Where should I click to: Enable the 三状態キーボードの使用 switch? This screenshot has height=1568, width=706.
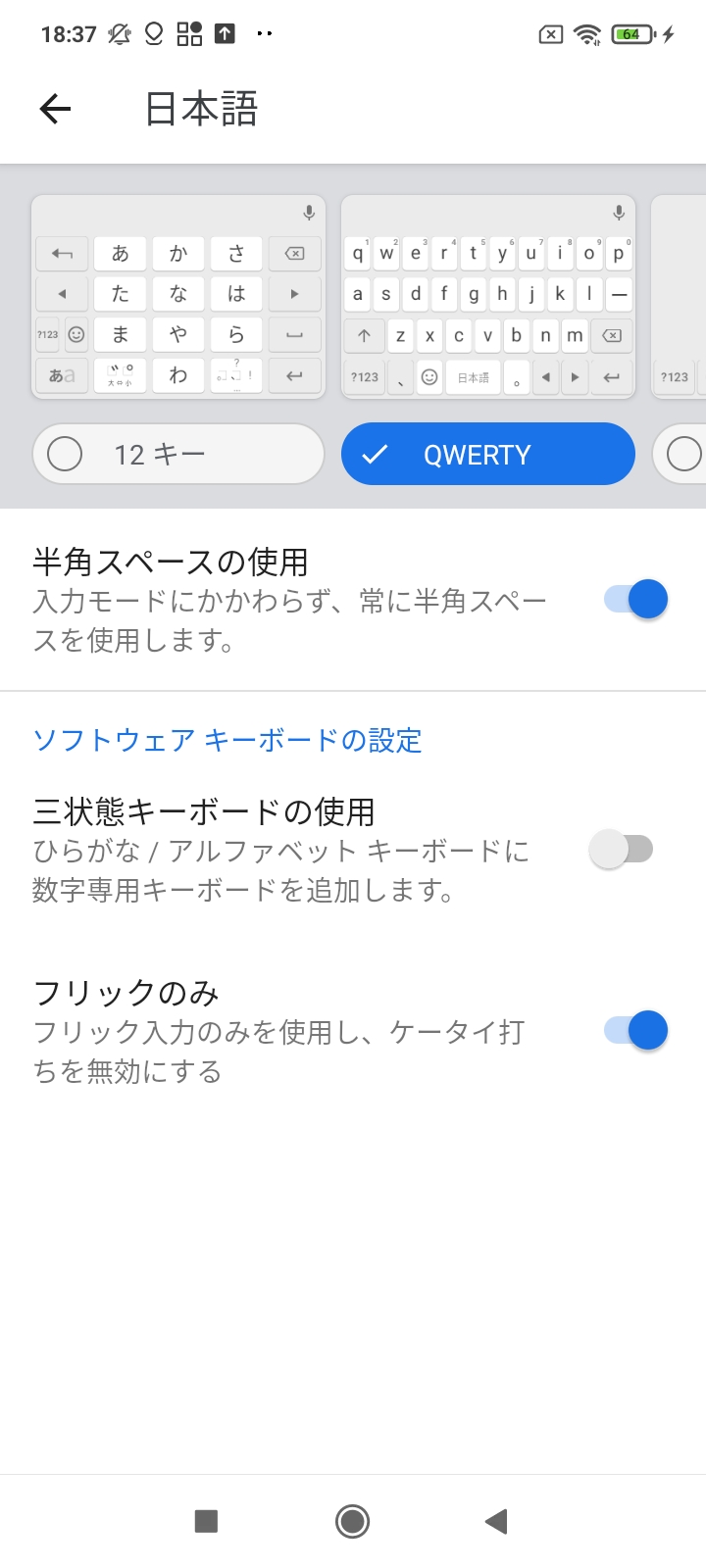[x=622, y=849]
